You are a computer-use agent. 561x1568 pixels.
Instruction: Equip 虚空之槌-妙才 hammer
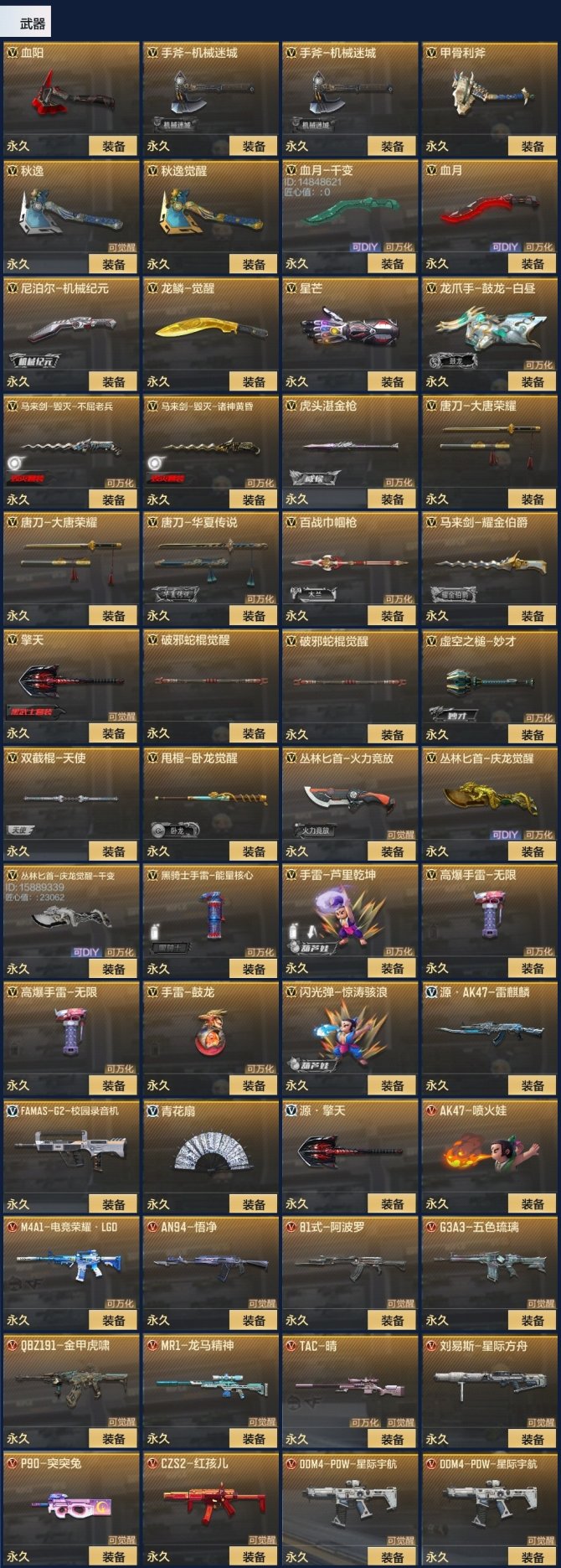pyautogui.click(x=533, y=734)
